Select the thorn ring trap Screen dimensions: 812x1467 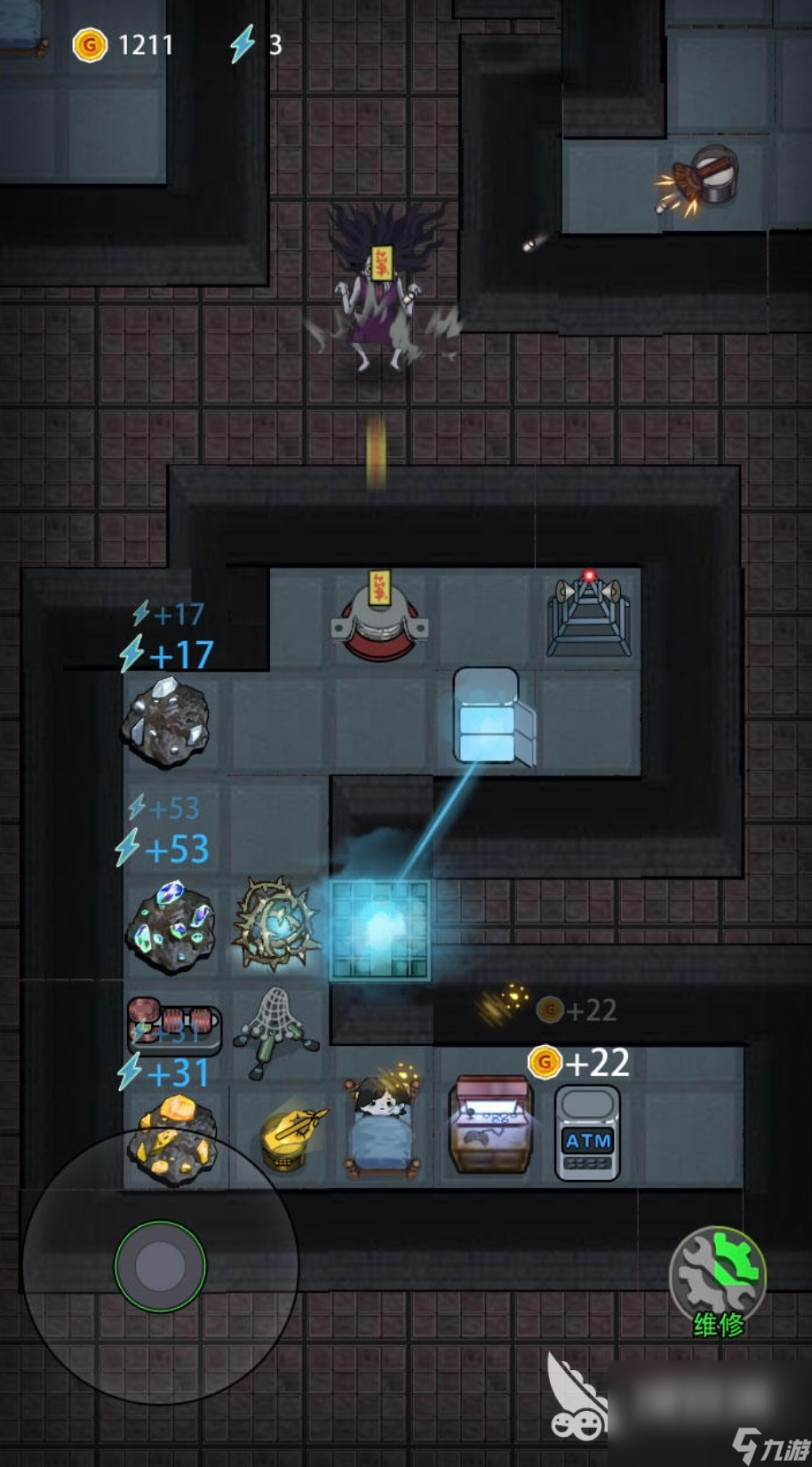point(275,924)
